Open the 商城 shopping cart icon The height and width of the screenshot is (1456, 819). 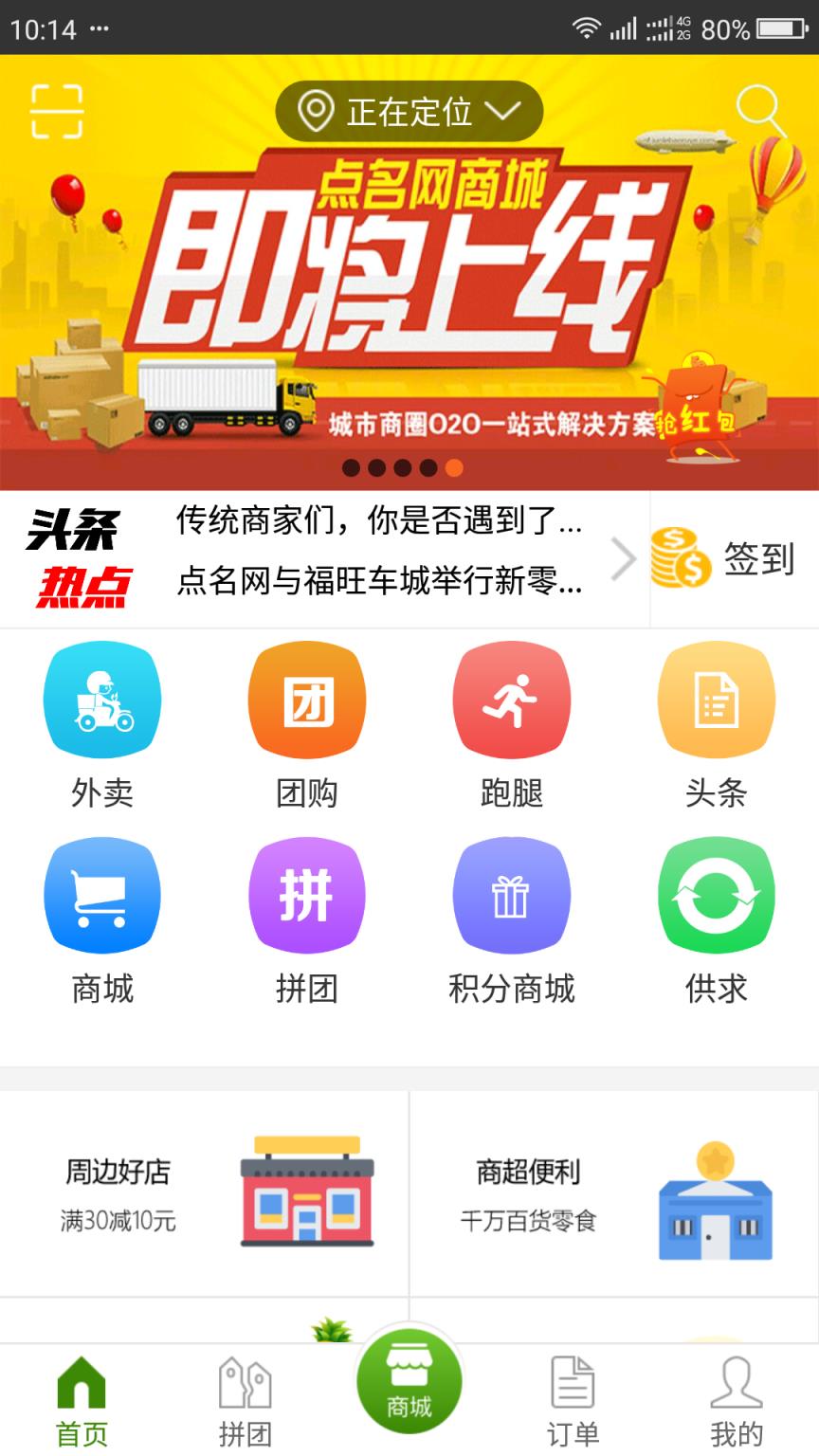[102, 895]
